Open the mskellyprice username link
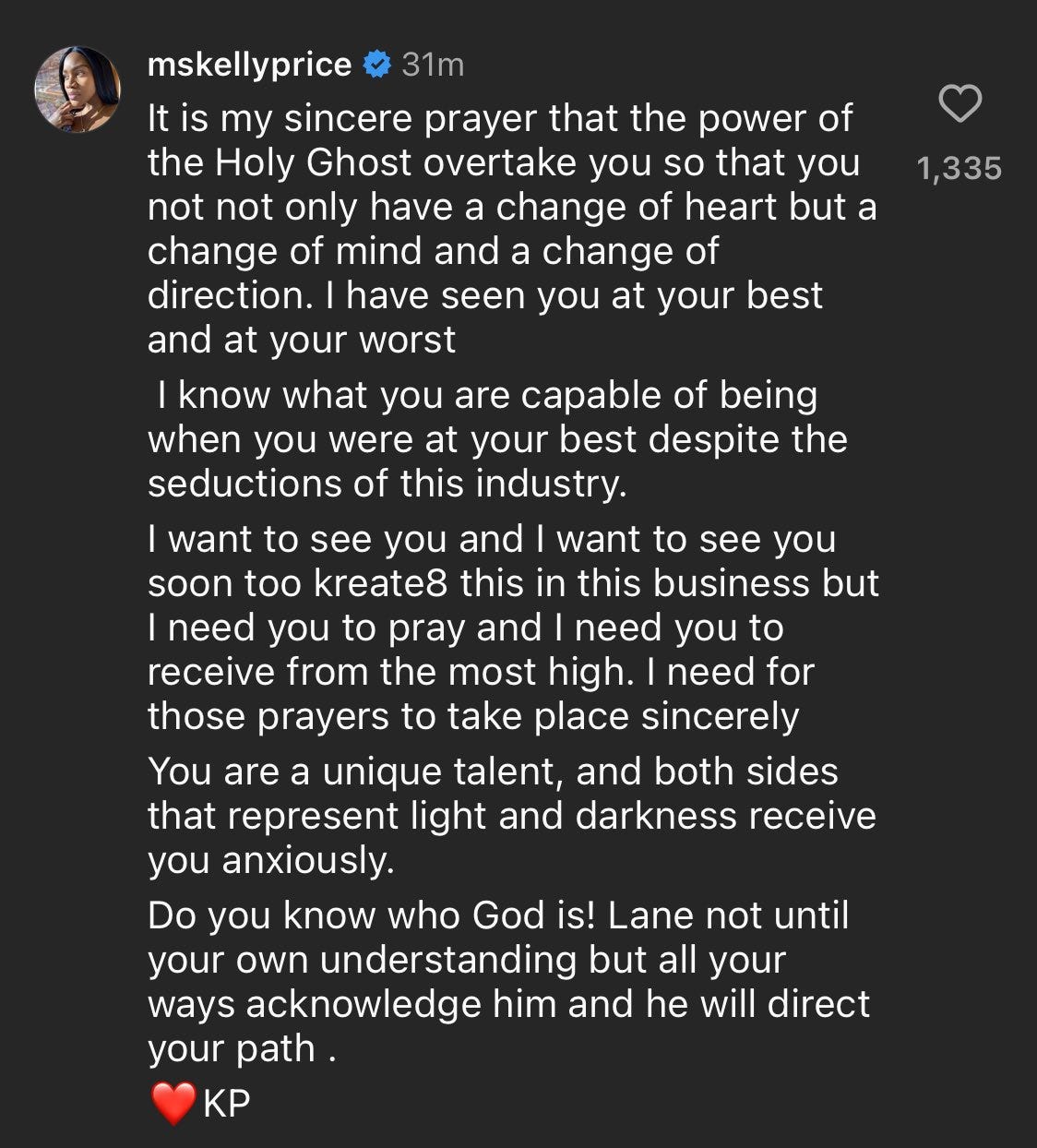This screenshot has height=1148, width=1037. click(249, 65)
